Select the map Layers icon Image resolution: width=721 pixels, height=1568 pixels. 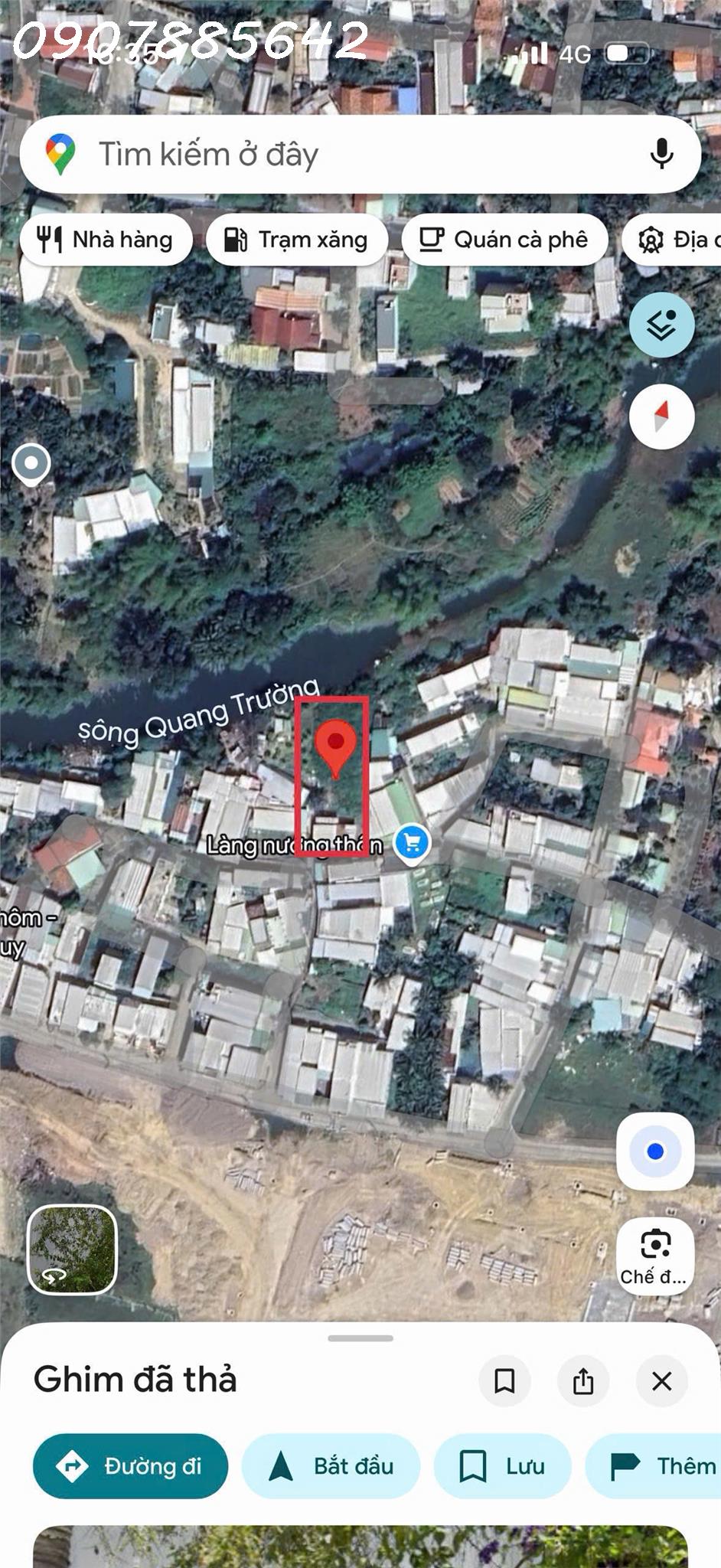[x=661, y=325]
